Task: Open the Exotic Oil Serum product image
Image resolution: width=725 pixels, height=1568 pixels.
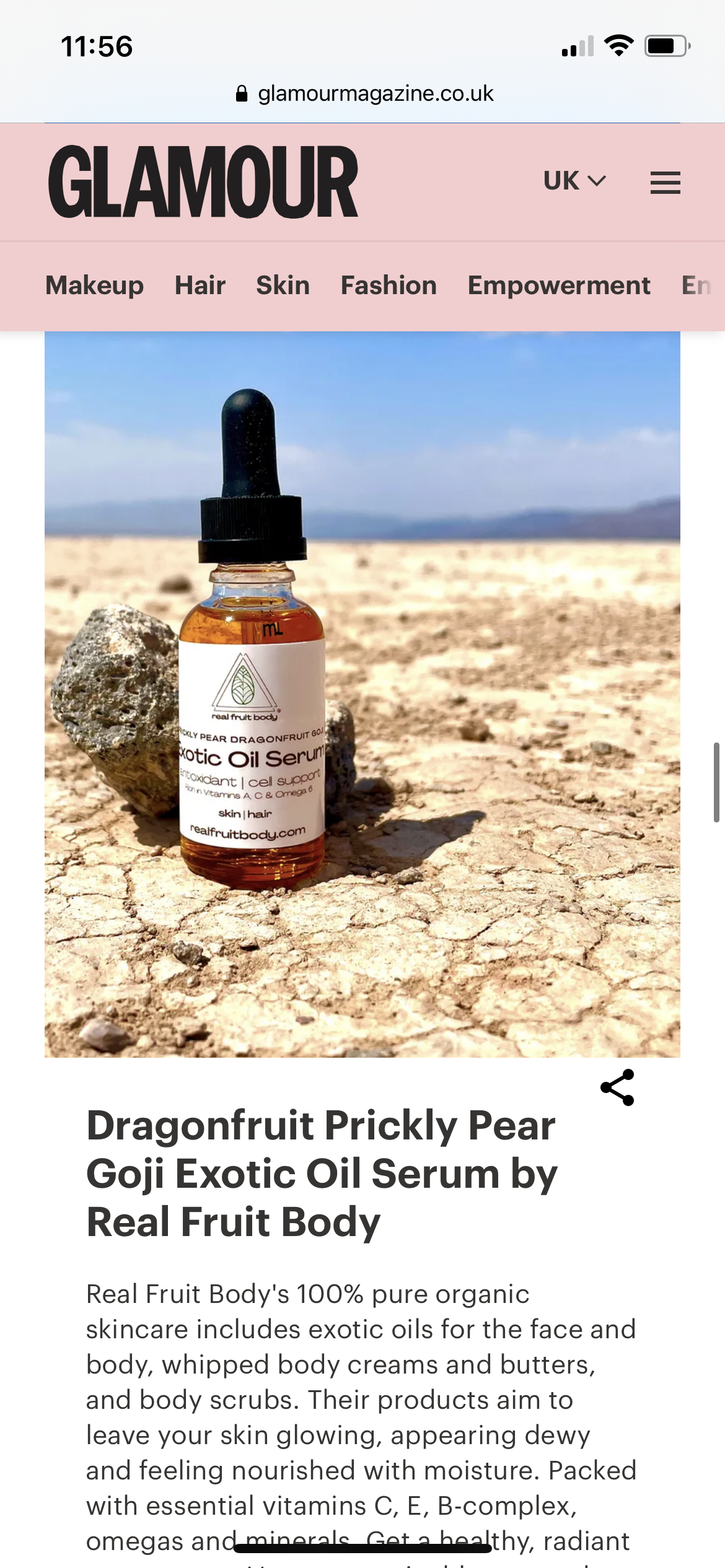Action: click(362, 694)
